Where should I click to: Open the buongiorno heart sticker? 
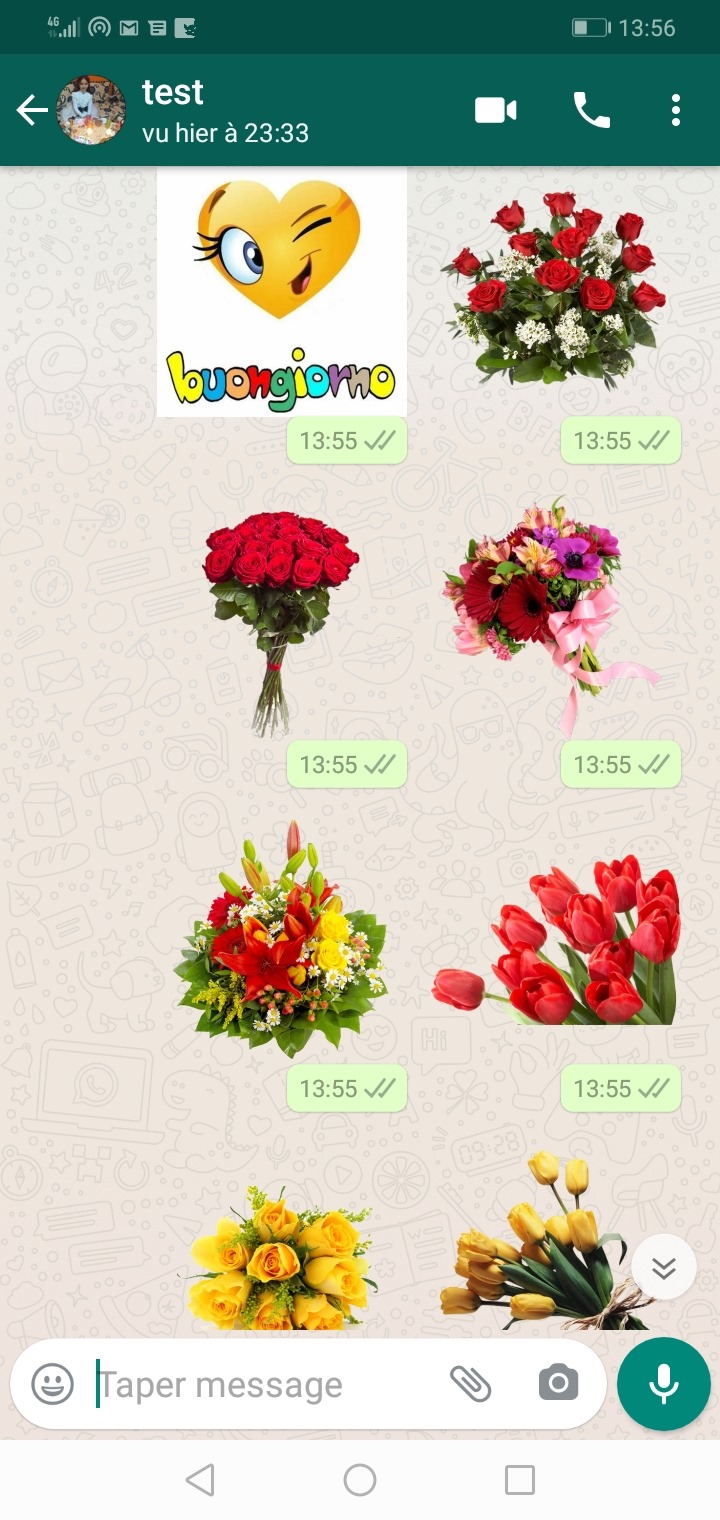pyautogui.click(x=281, y=292)
